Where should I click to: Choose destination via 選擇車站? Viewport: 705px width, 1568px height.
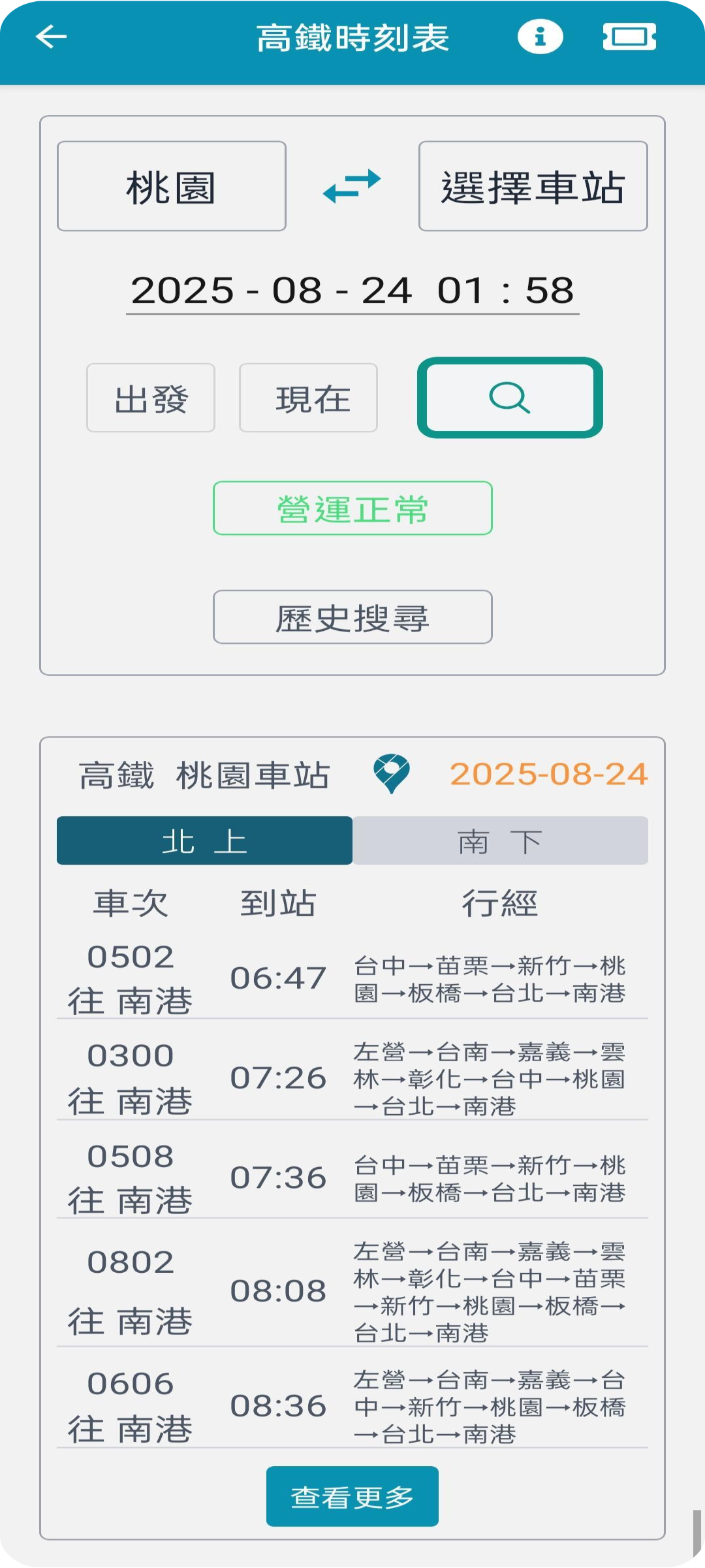click(x=533, y=187)
